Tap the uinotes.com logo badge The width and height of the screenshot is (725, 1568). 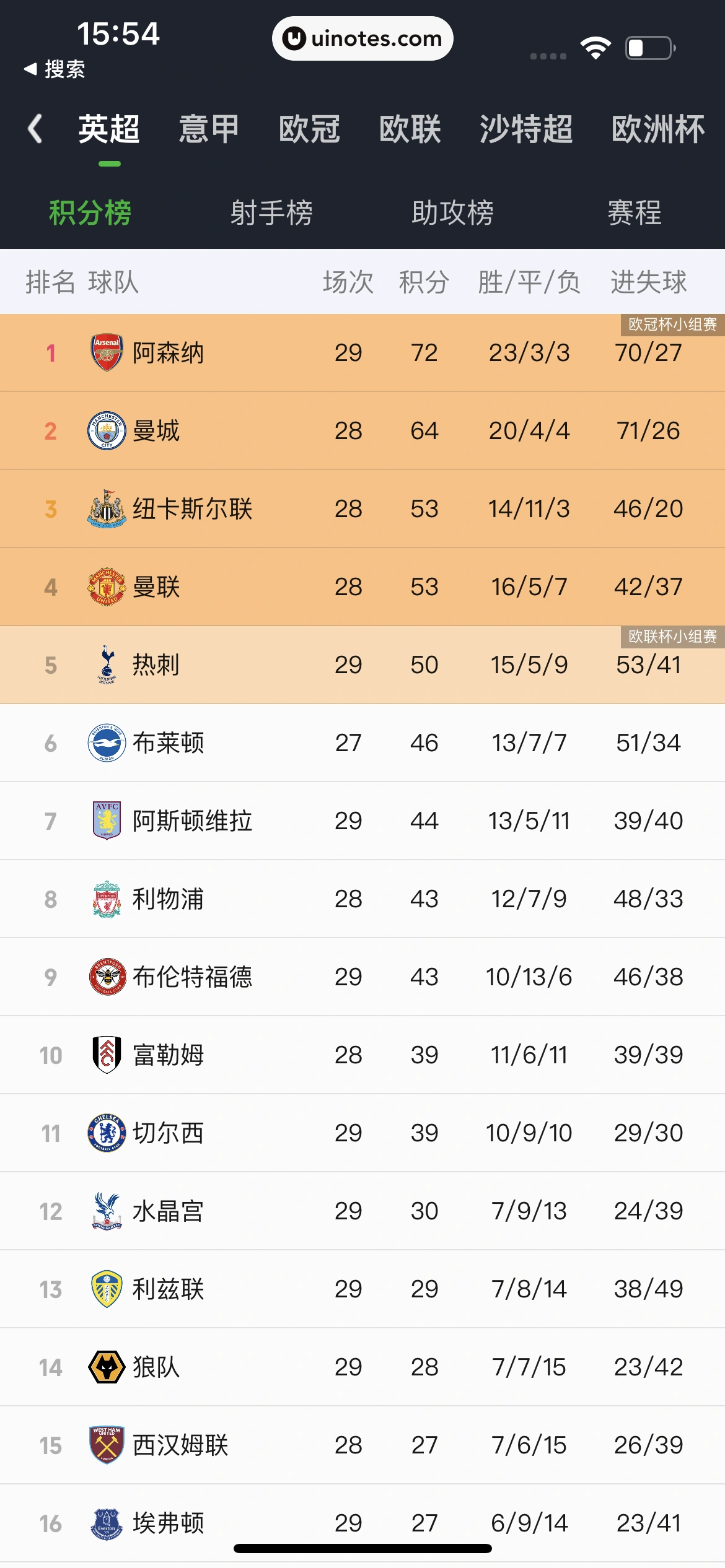coord(363,38)
